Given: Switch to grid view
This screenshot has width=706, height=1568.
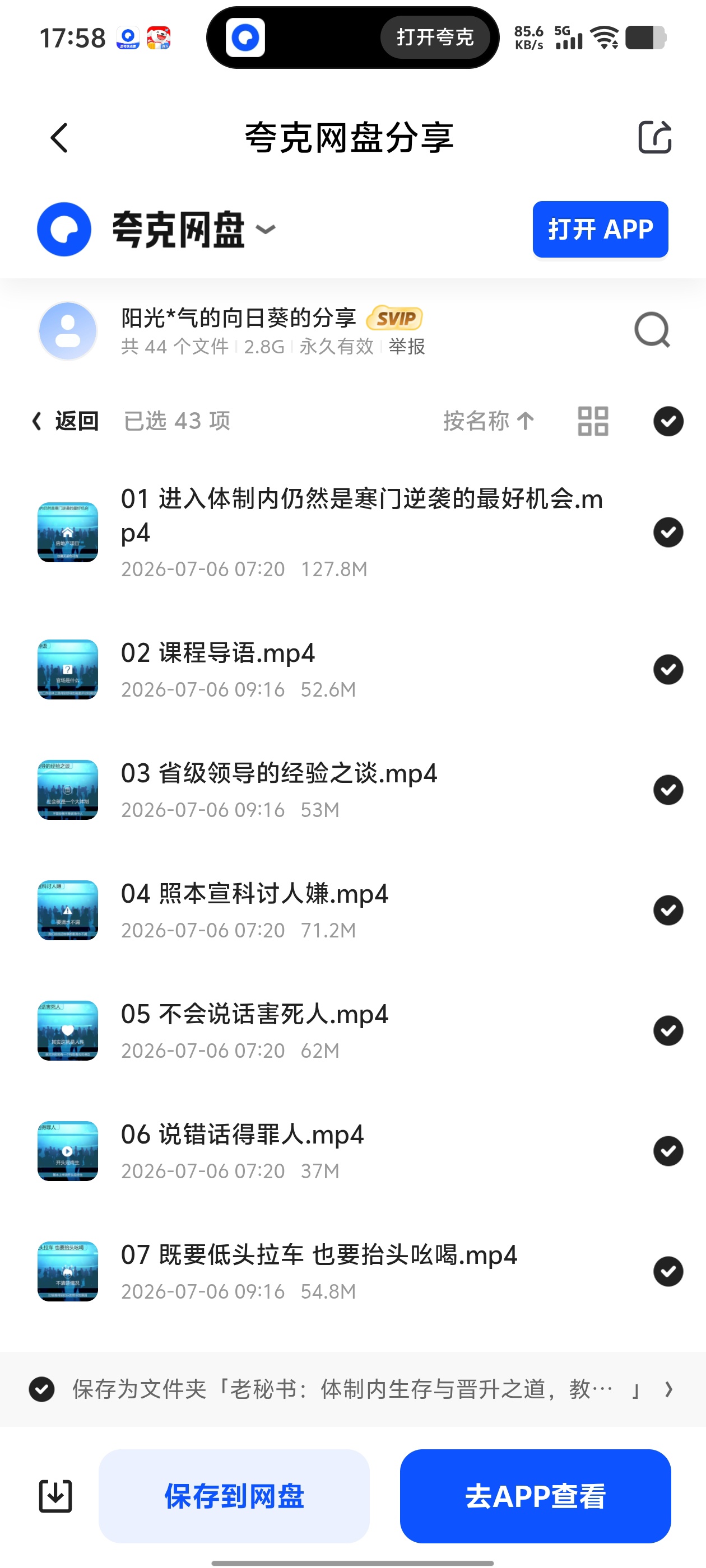Looking at the screenshot, I should point(593,421).
